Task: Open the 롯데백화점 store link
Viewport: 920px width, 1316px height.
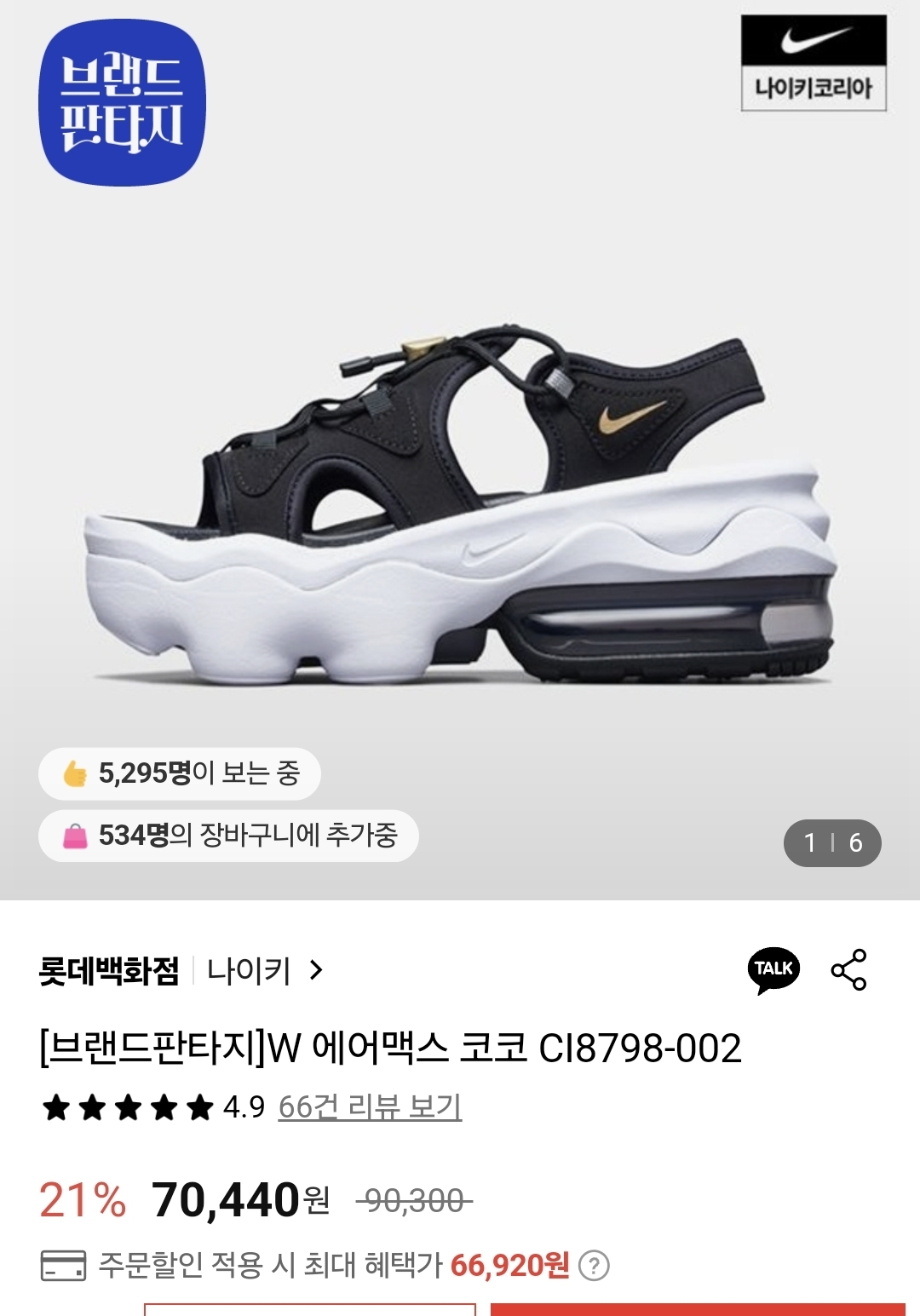Action: click(x=109, y=970)
